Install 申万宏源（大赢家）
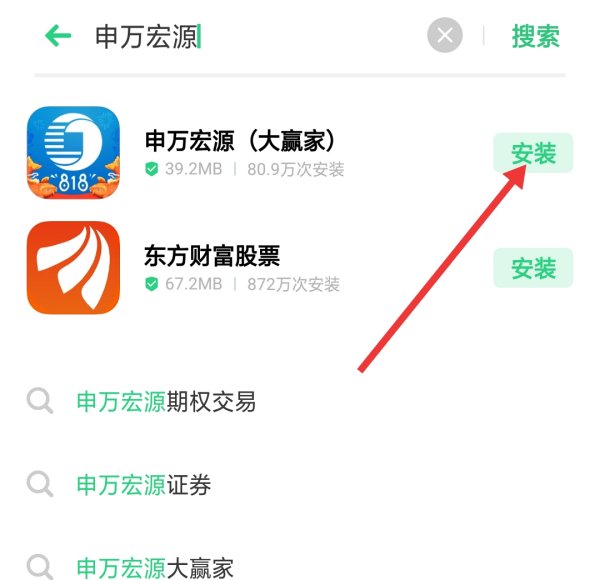This screenshot has width=600, height=580. [533, 153]
